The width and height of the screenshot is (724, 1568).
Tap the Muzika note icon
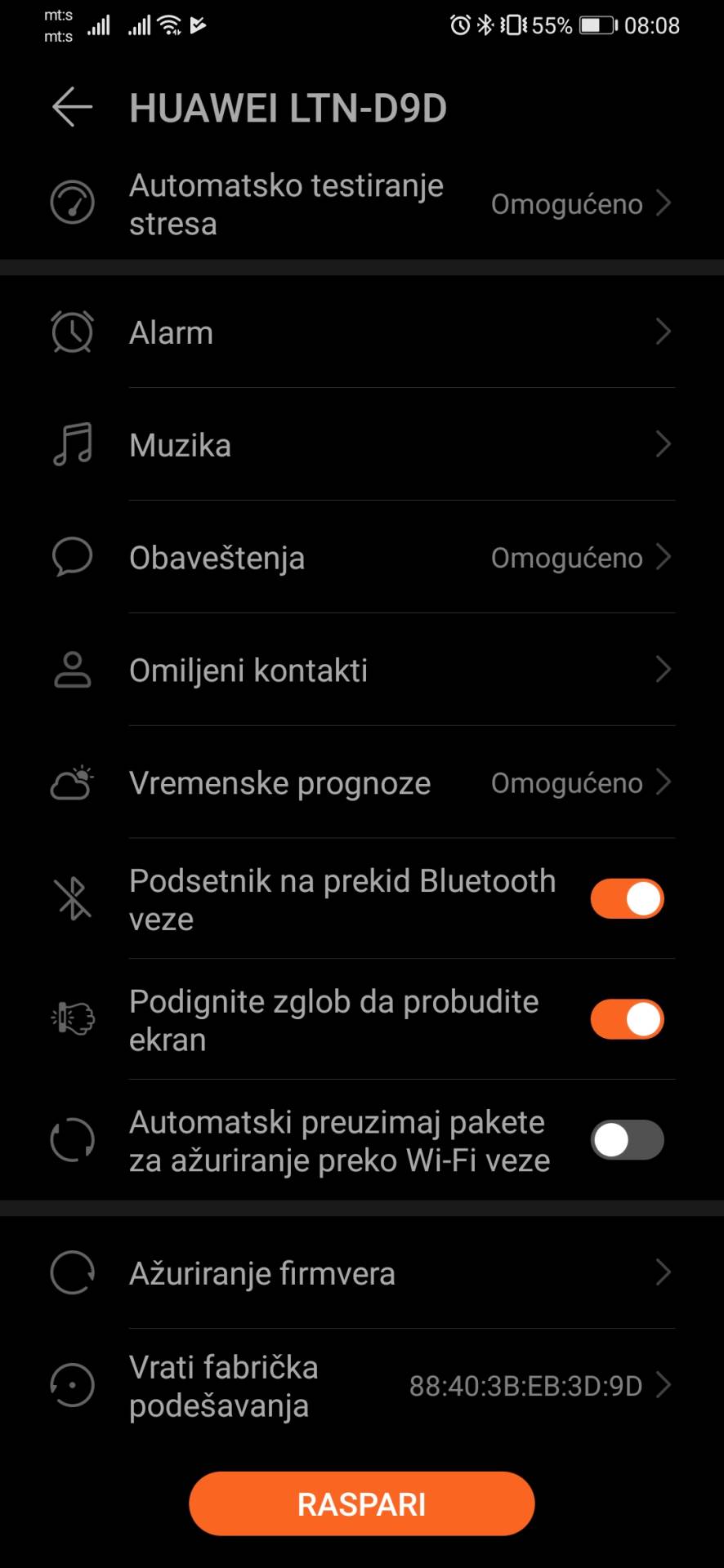point(72,444)
